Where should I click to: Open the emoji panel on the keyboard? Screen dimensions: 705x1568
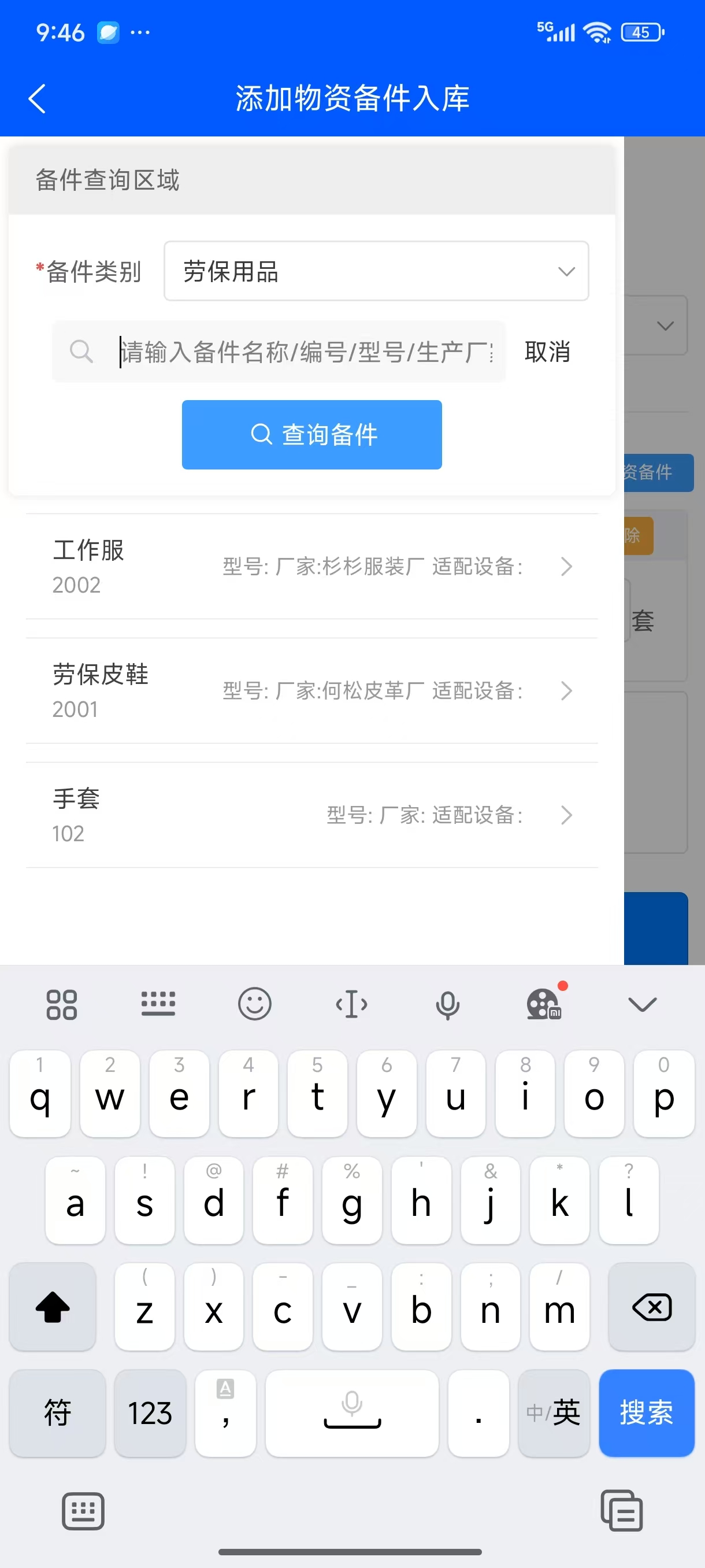[x=254, y=1004]
